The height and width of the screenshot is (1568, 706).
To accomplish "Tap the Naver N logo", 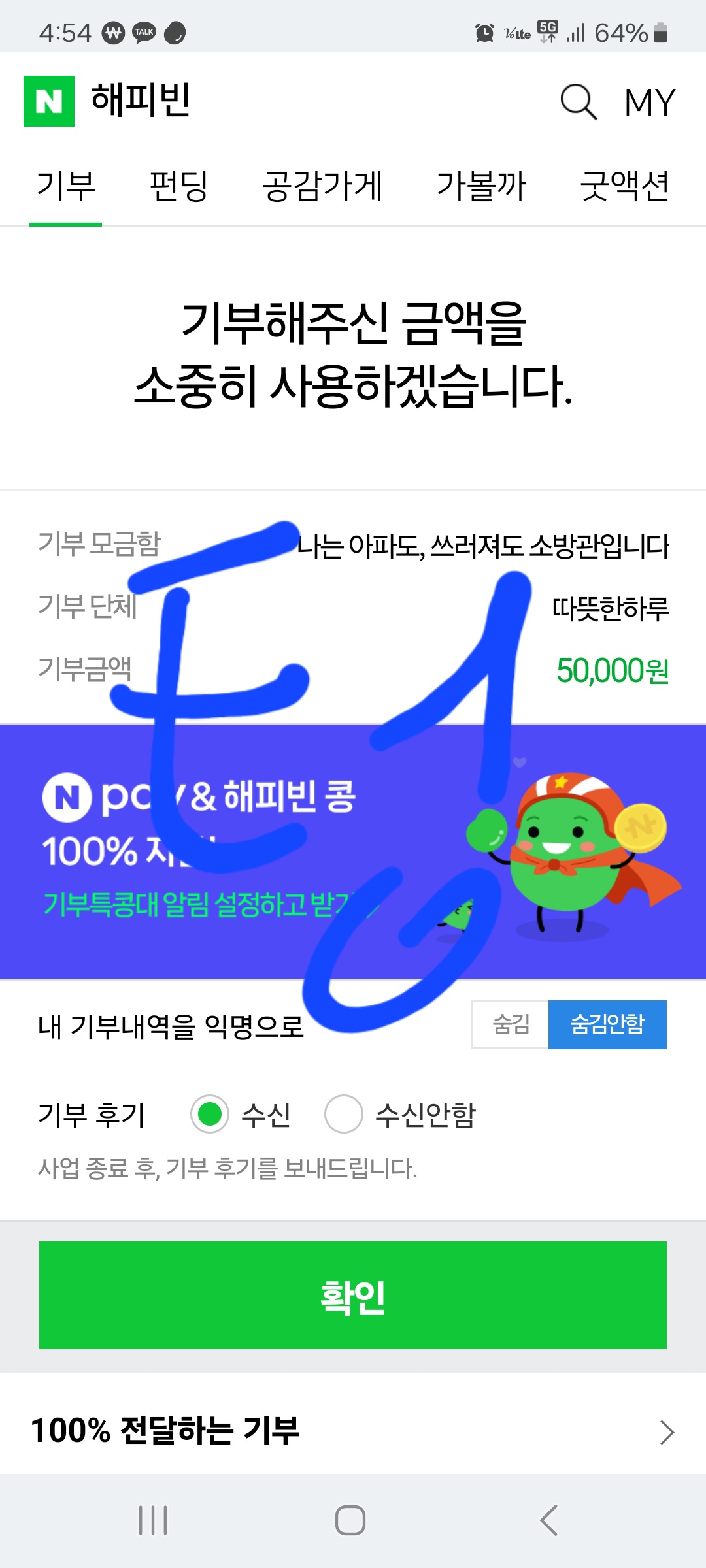I will (x=49, y=101).
